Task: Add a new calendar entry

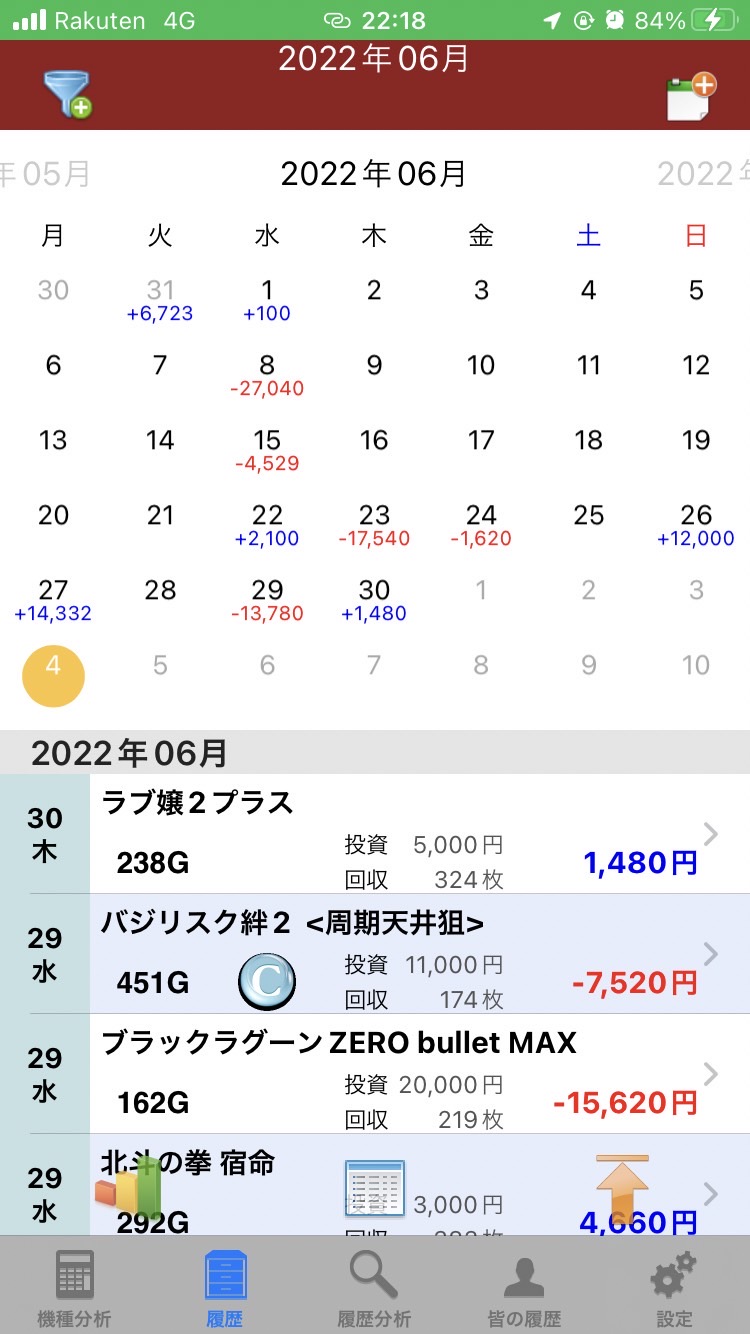Action: coord(691,97)
